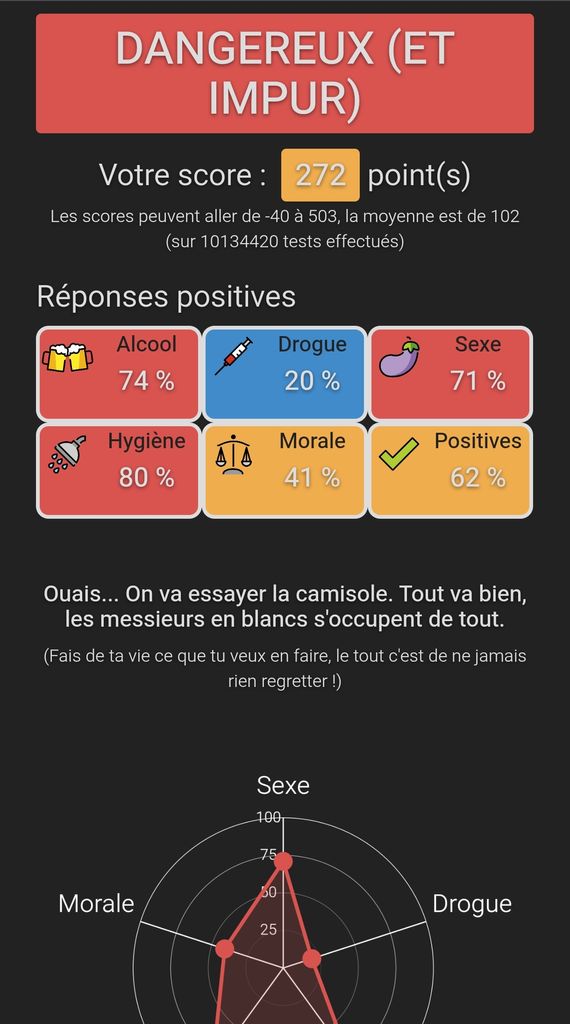Tap the Sexe data point on the radar chart

283,861
